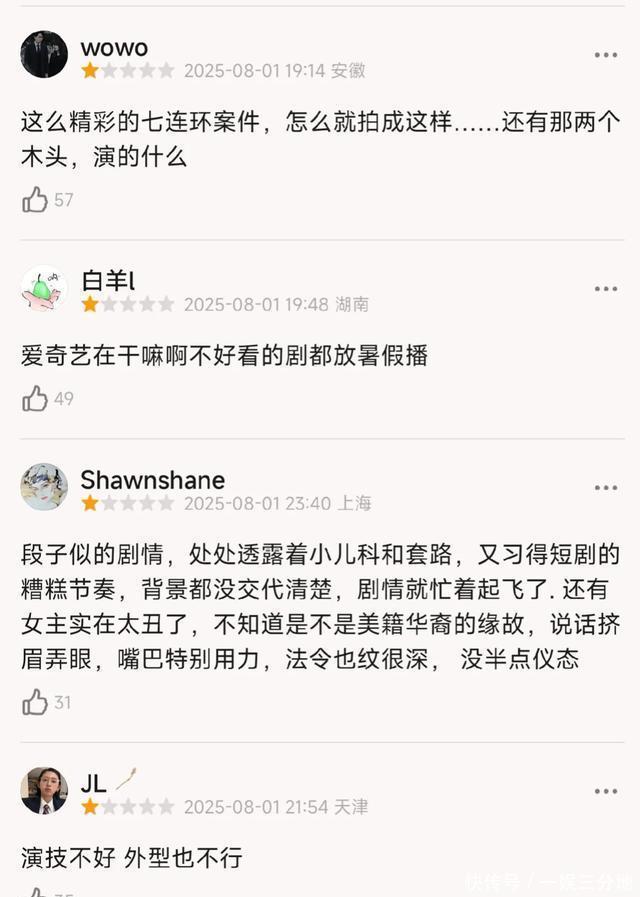Give Shawnshane's review a thumbs up

[x=35, y=702]
